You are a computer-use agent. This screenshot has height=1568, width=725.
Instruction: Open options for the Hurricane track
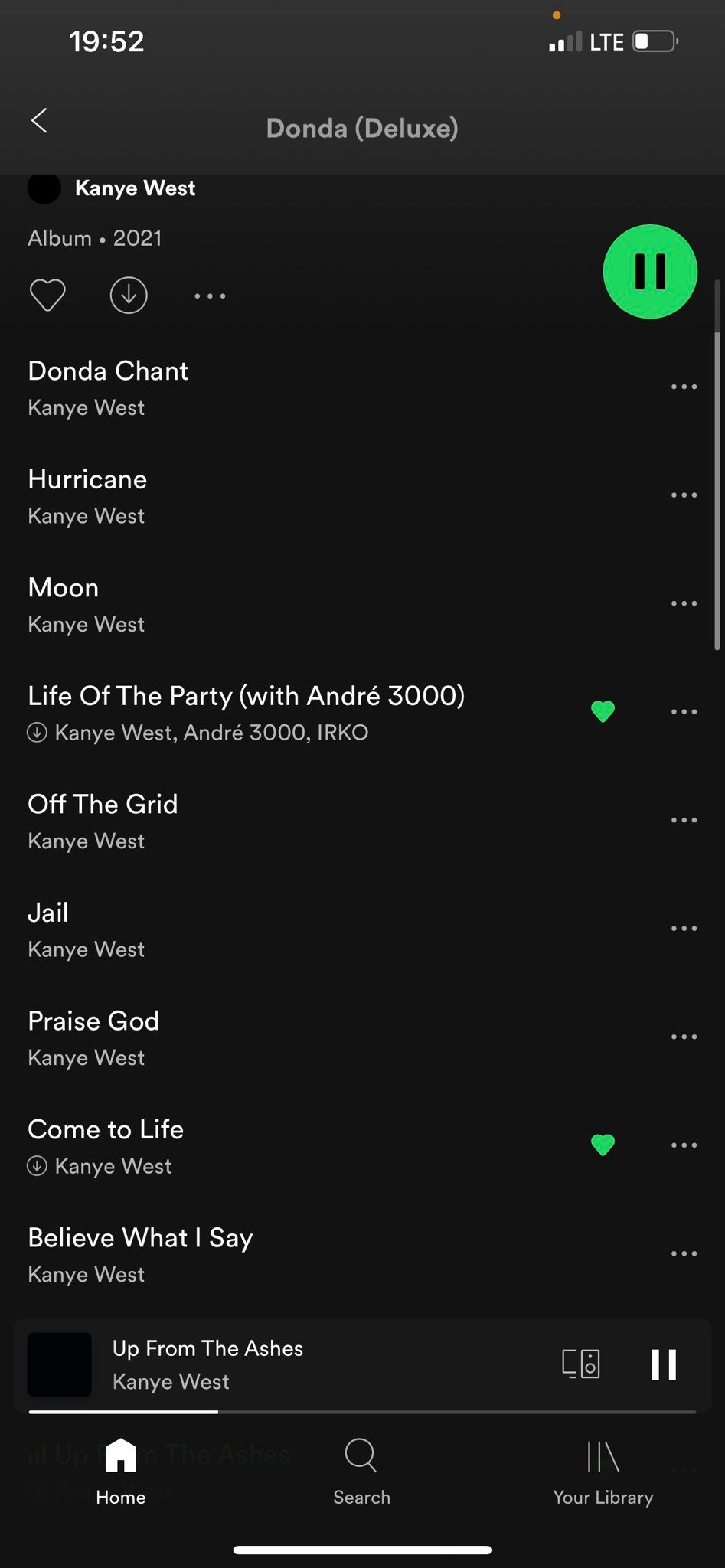(684, 495)
